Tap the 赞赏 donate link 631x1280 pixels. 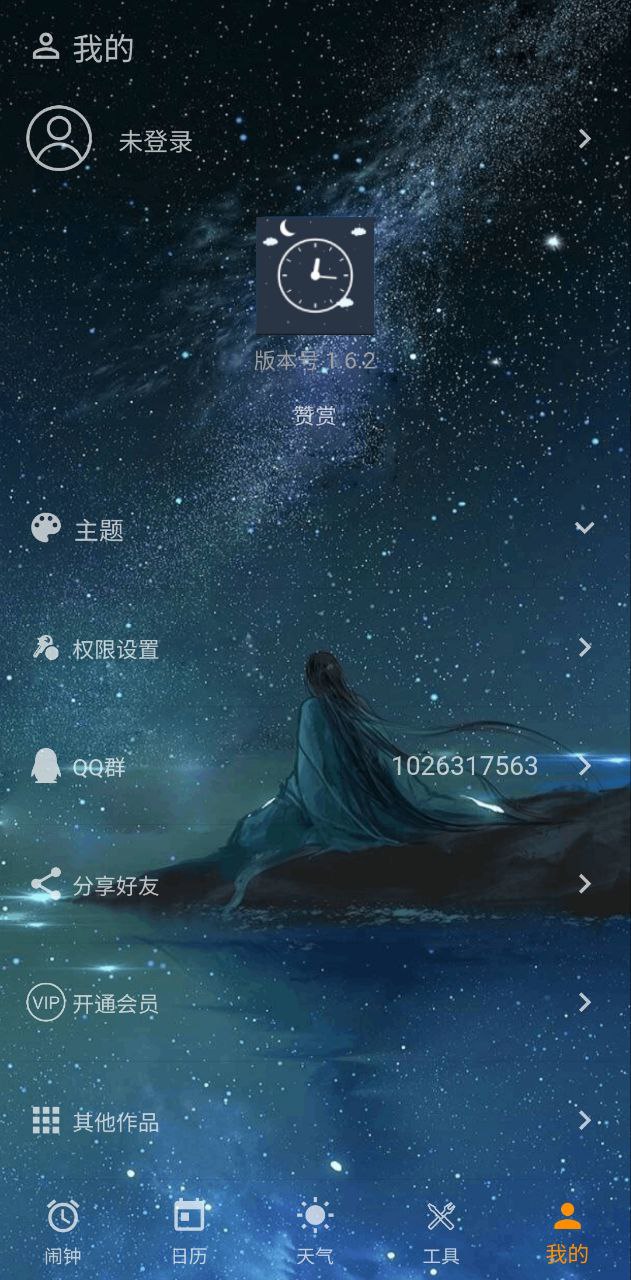click(314, 416)
